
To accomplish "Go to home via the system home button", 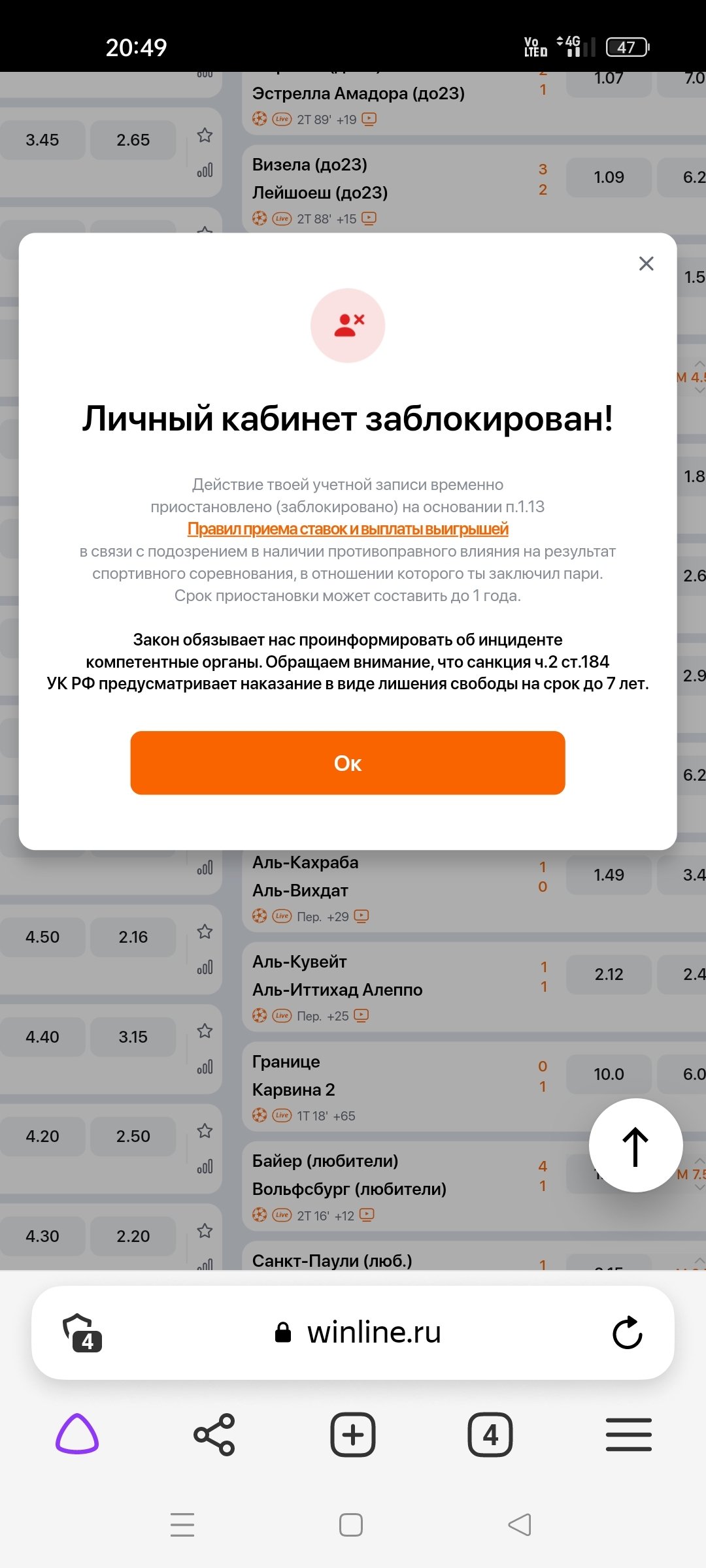I will click(351, 1525).
